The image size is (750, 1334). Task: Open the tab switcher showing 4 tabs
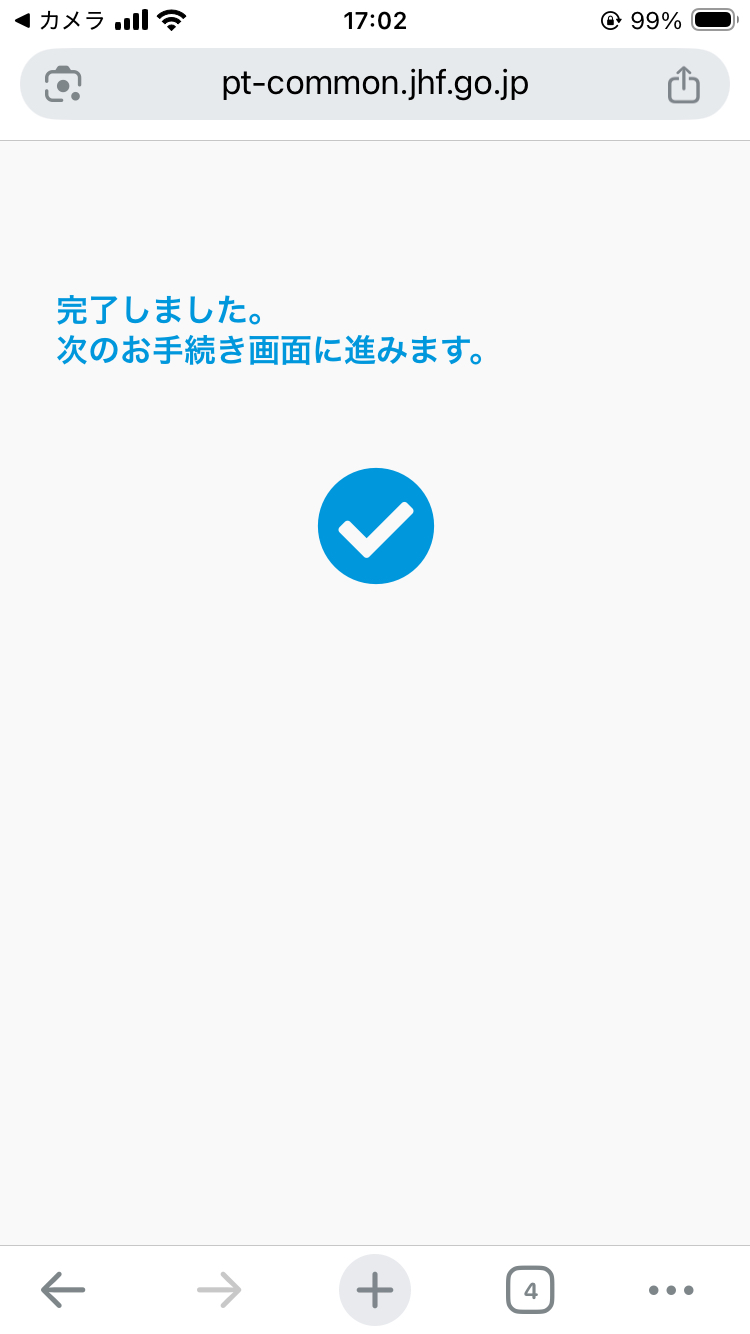pyautogui.click(x=530, y=1290)
